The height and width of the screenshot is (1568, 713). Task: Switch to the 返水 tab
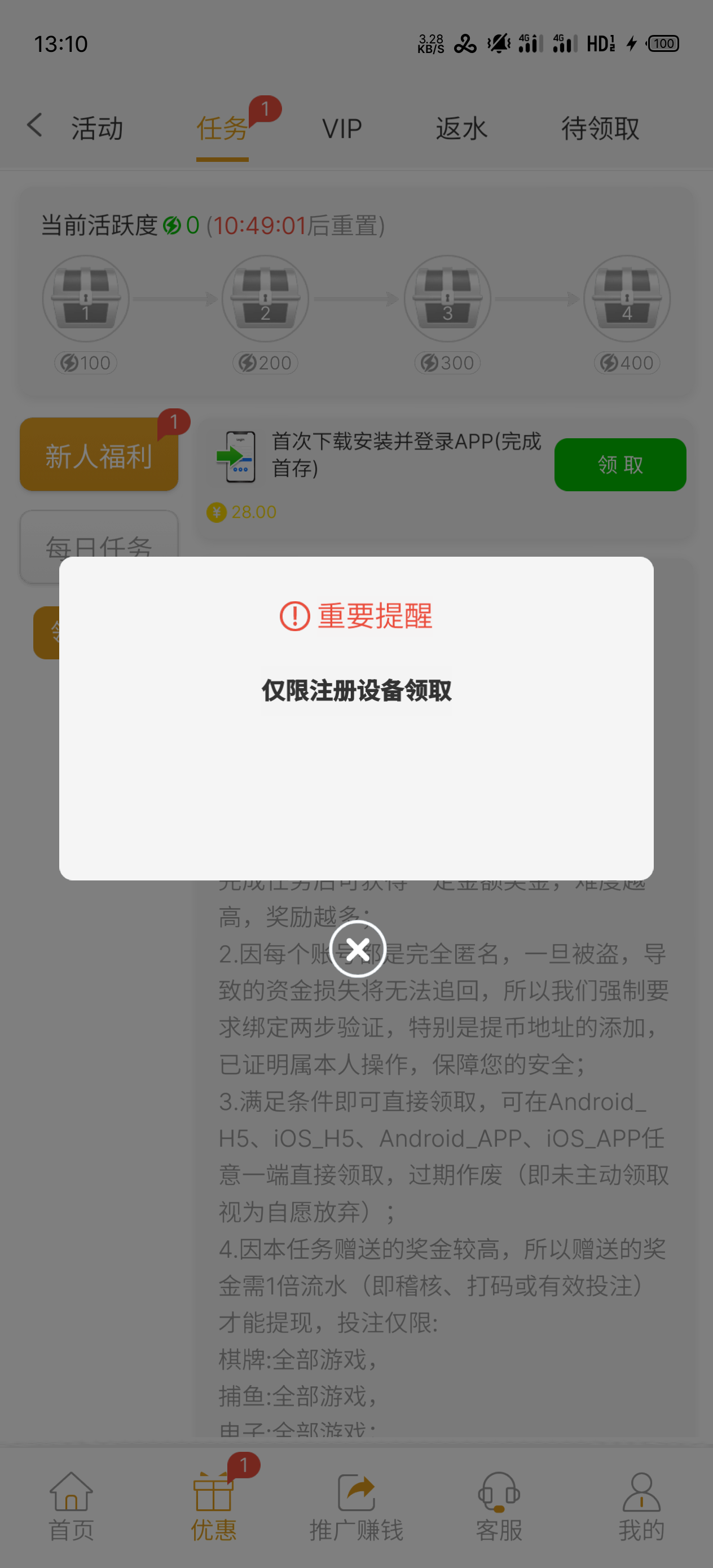coord(461,129)
